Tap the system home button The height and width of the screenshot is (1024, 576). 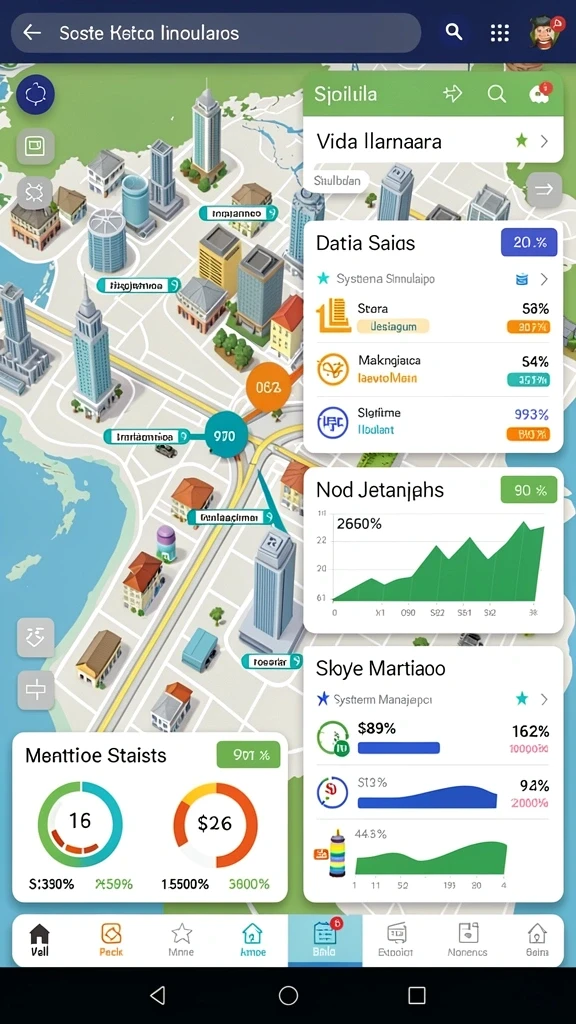(288, 995)
